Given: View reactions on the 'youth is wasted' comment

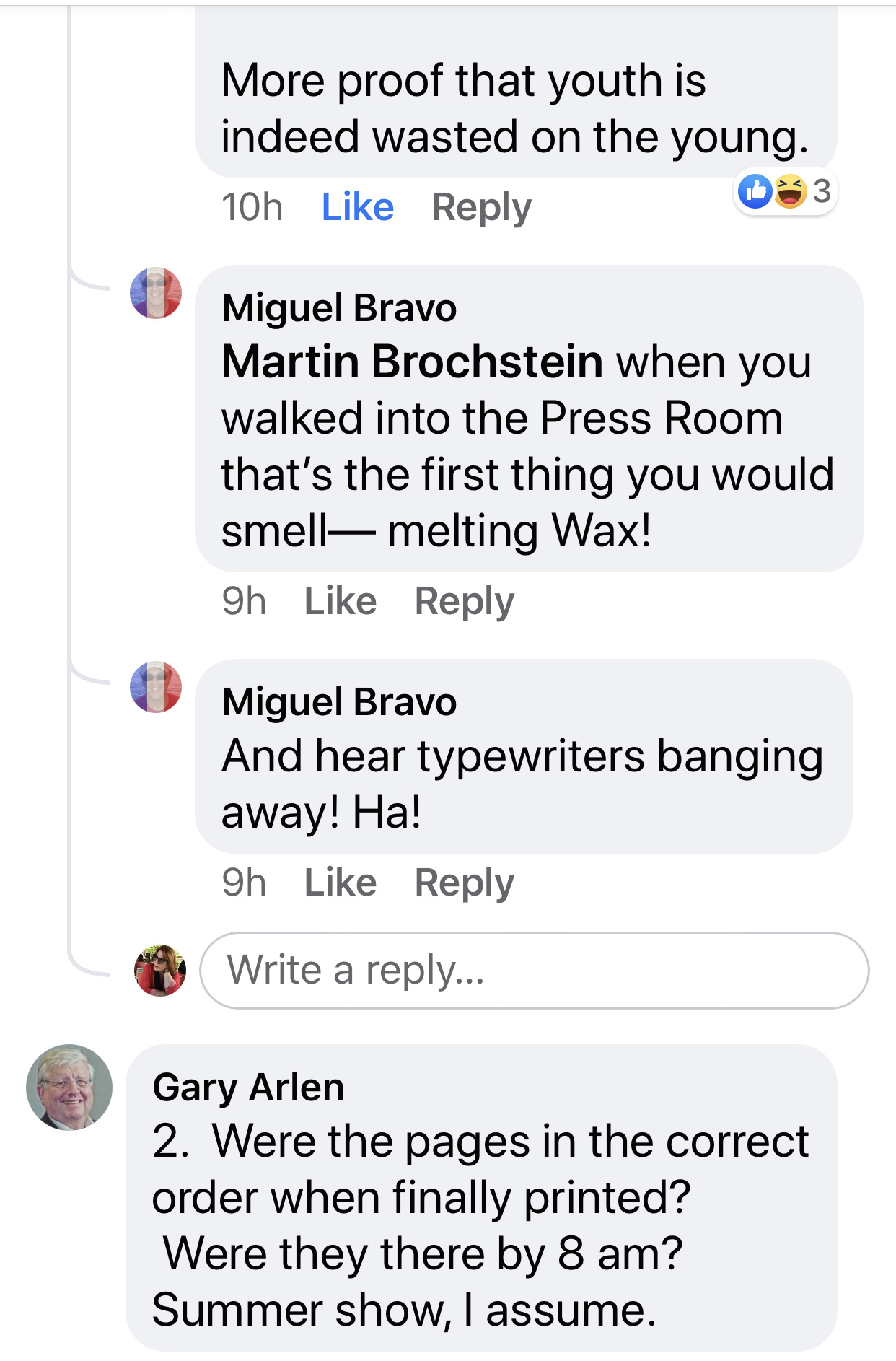Looking at the screenshot, I should 785,192.
